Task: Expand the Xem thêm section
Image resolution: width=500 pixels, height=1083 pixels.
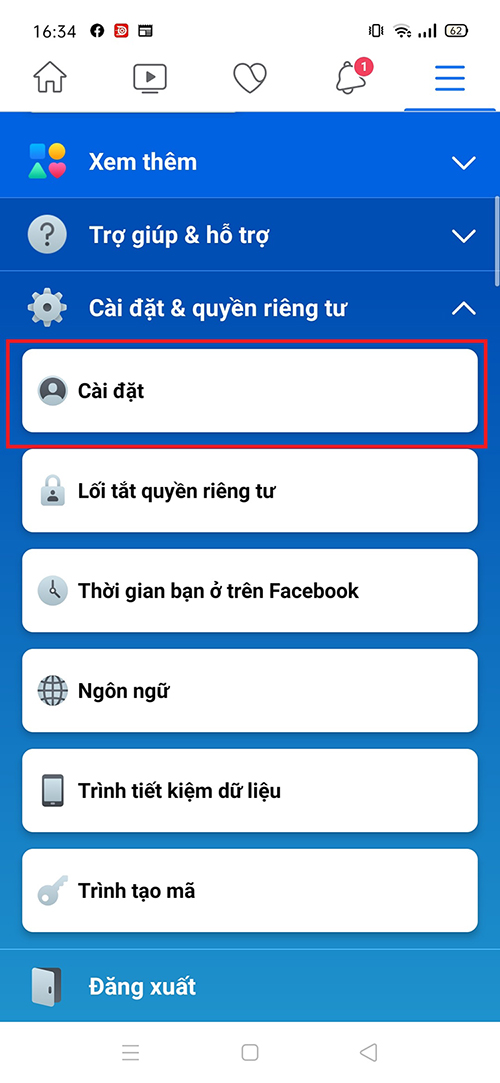Action: [x=250, y=162]
